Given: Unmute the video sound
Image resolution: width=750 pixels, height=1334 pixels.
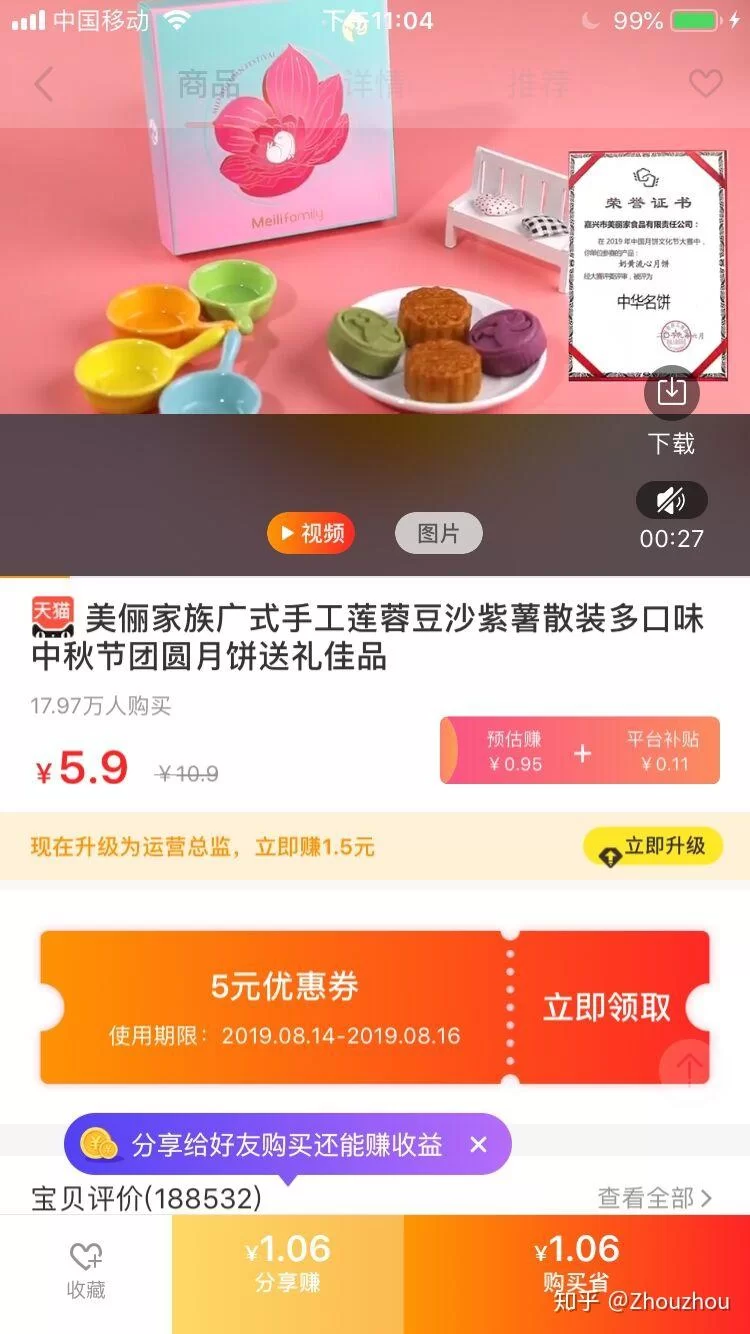Looking at the screenshot, I should pos(671,500).
